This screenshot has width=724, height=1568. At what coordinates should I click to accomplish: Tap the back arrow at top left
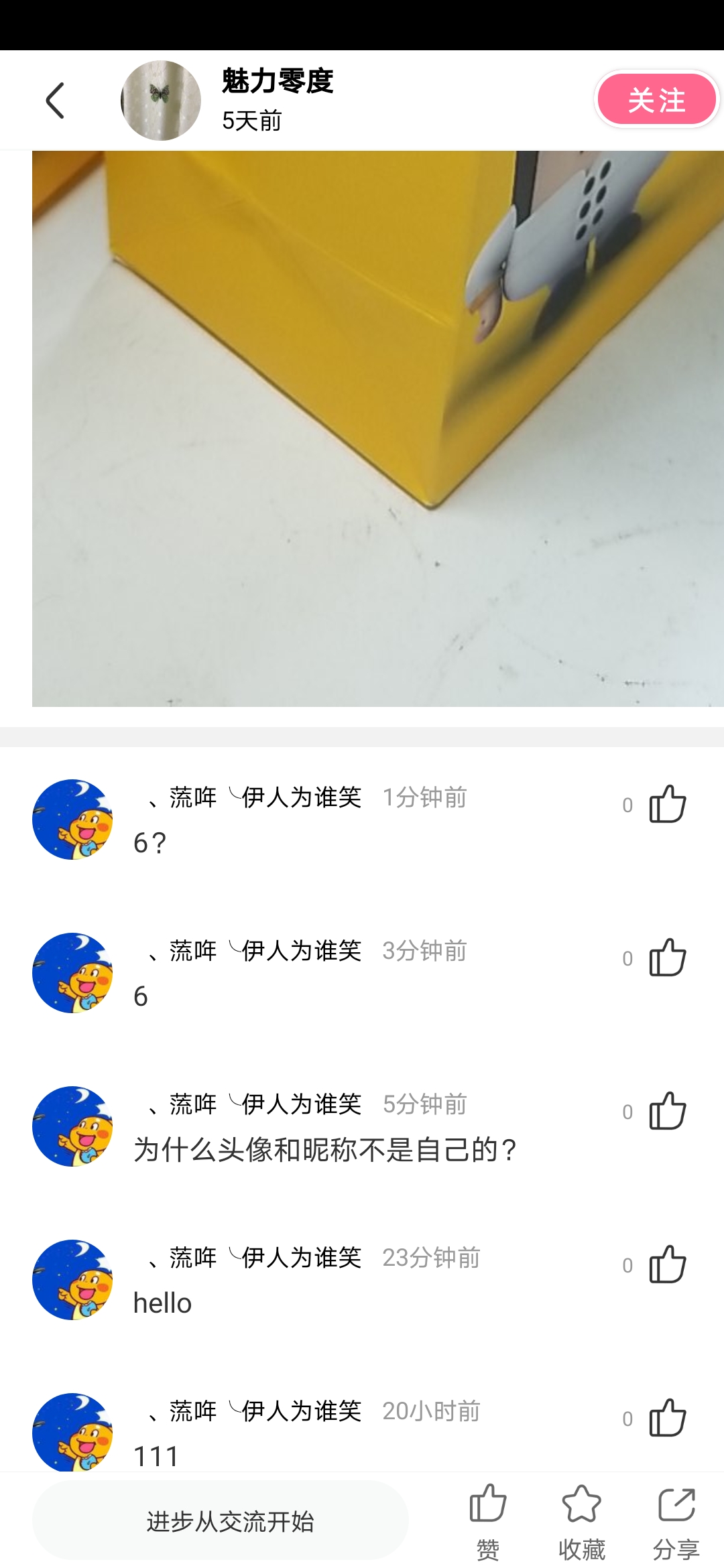(56, 99)
